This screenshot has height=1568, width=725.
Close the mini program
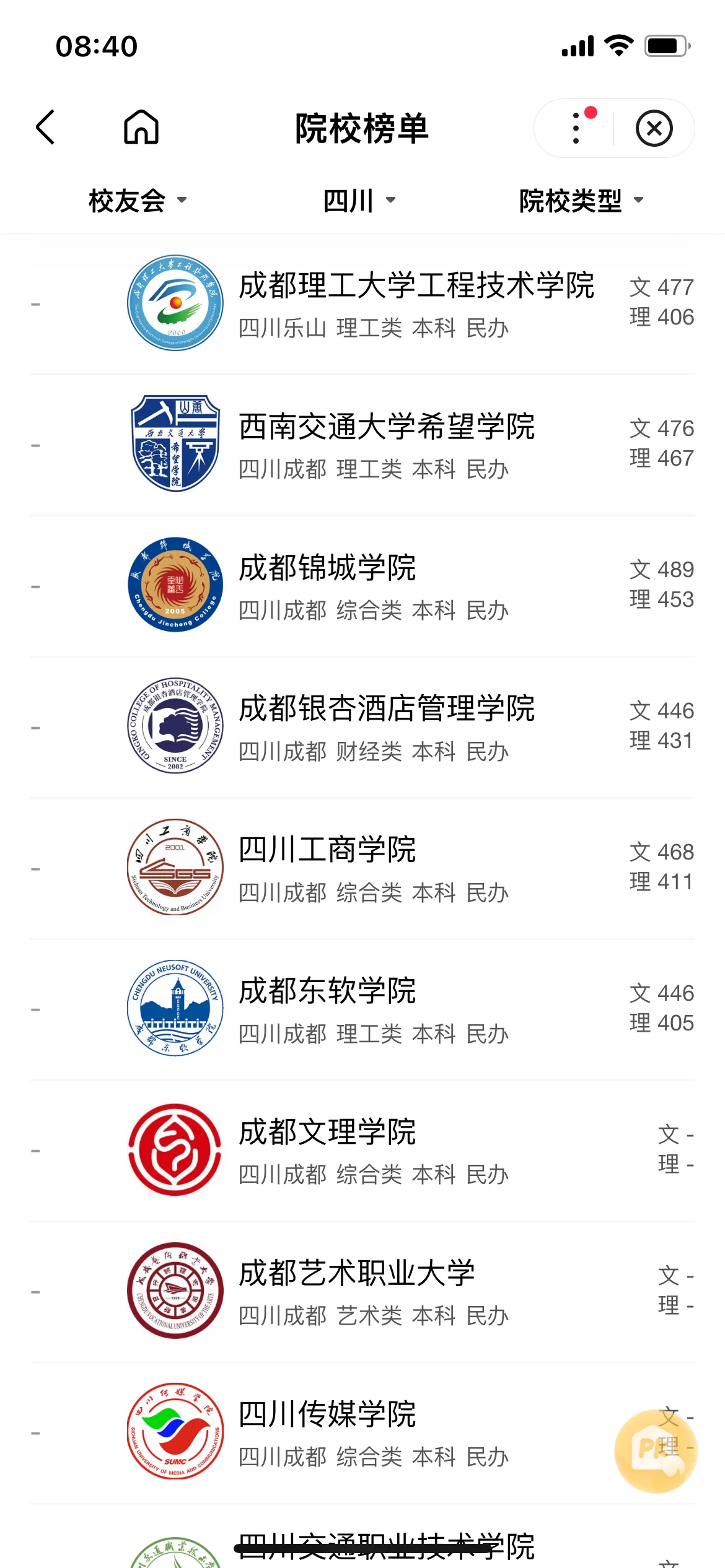point(654,128)
